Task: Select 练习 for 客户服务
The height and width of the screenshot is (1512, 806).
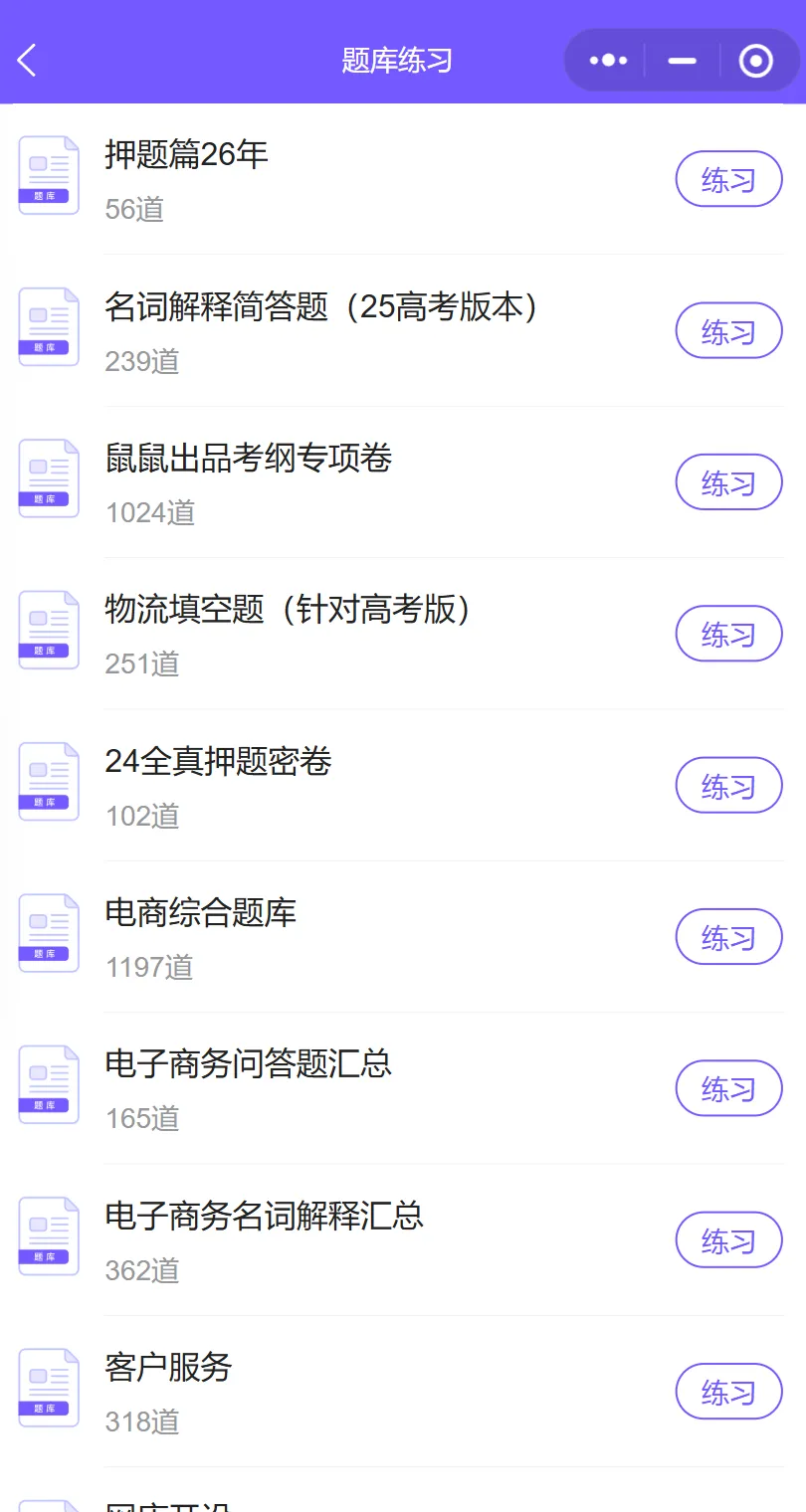Action: click(728, 1392)
